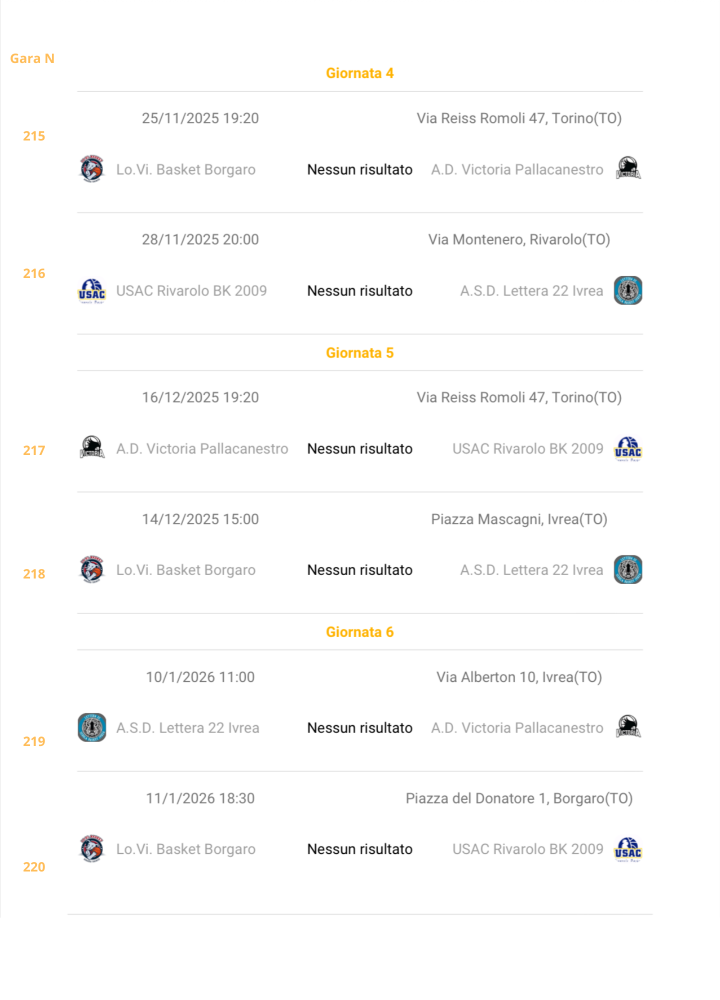
Task: Open match Lo.Vi. Basket Borgaro vs A.D. Victoria Pallacanestro
Action: 360,170
